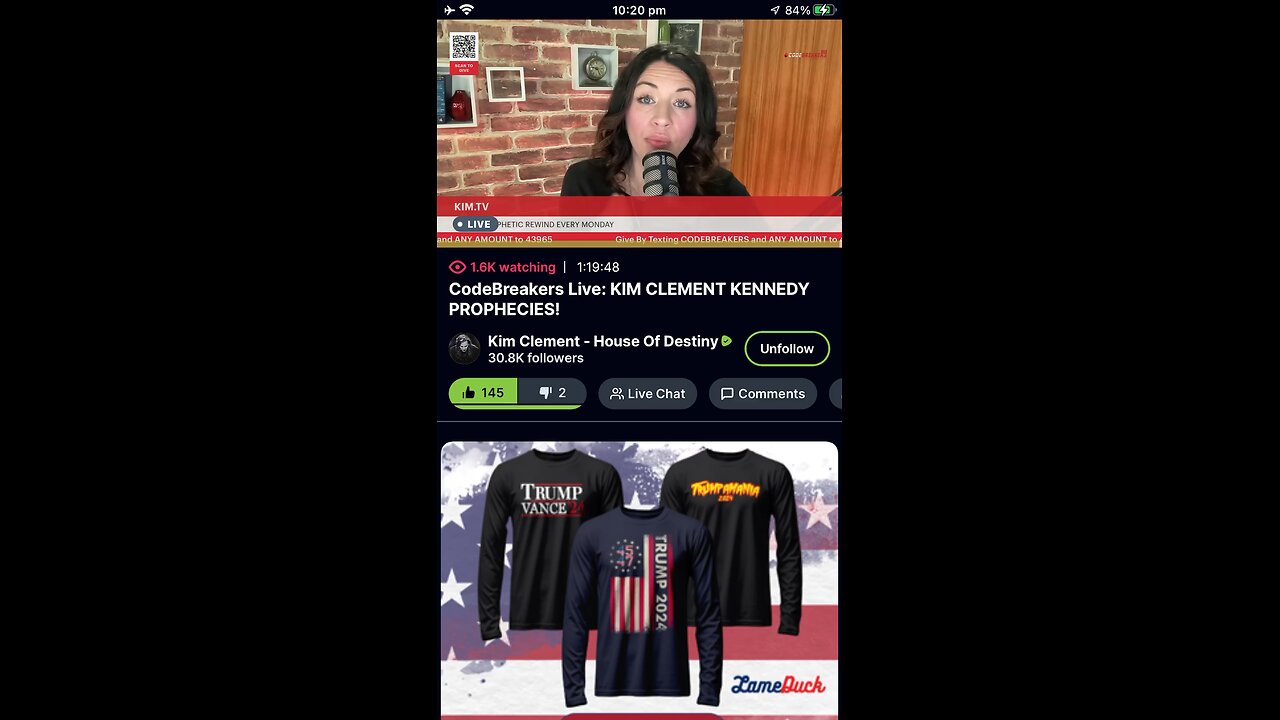
Task: Open Kim Clement - House Of Destiny channel name
Action: (x=602, y=341)
